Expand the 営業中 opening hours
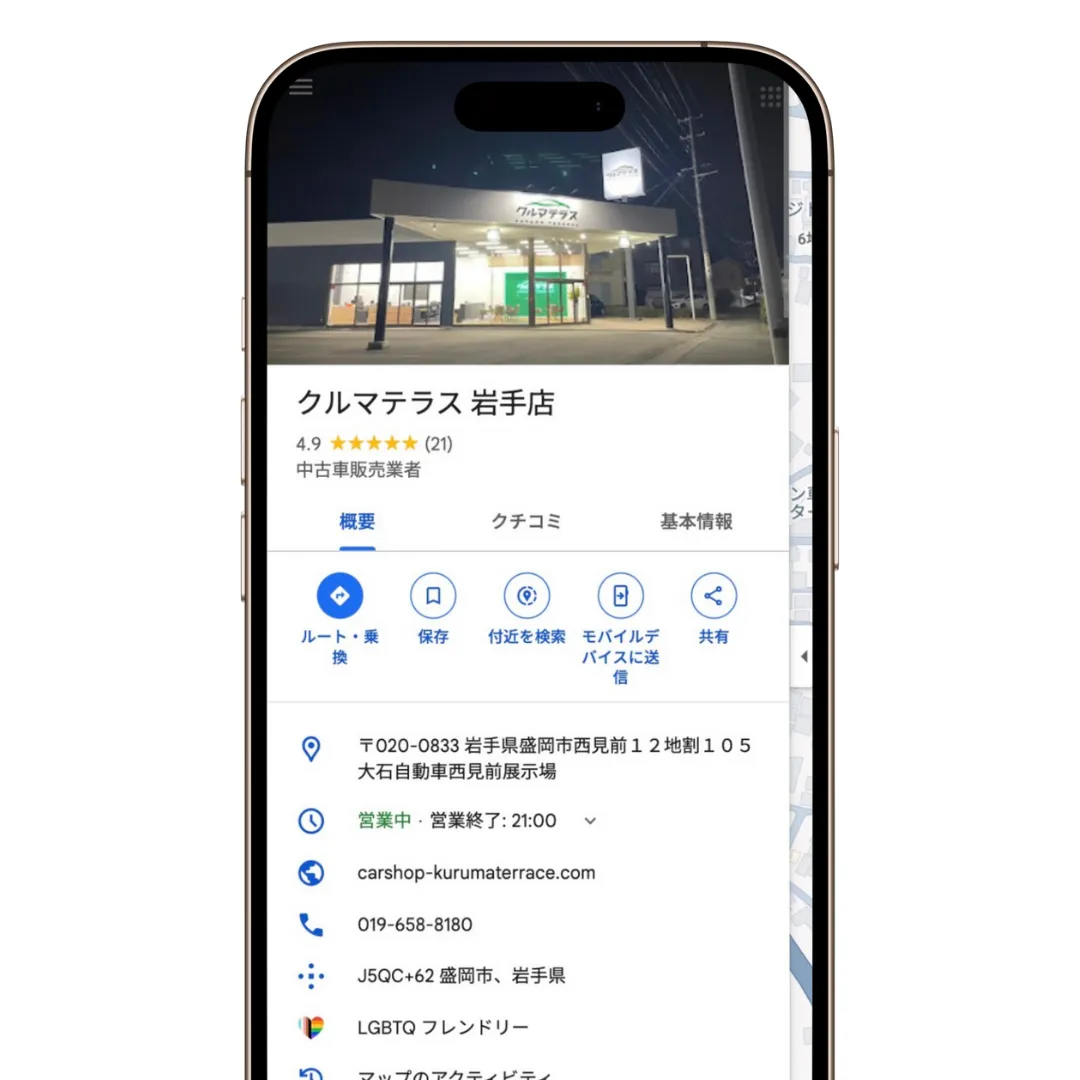This screenshot has height=1080, width=1080. tap(590, 821)
